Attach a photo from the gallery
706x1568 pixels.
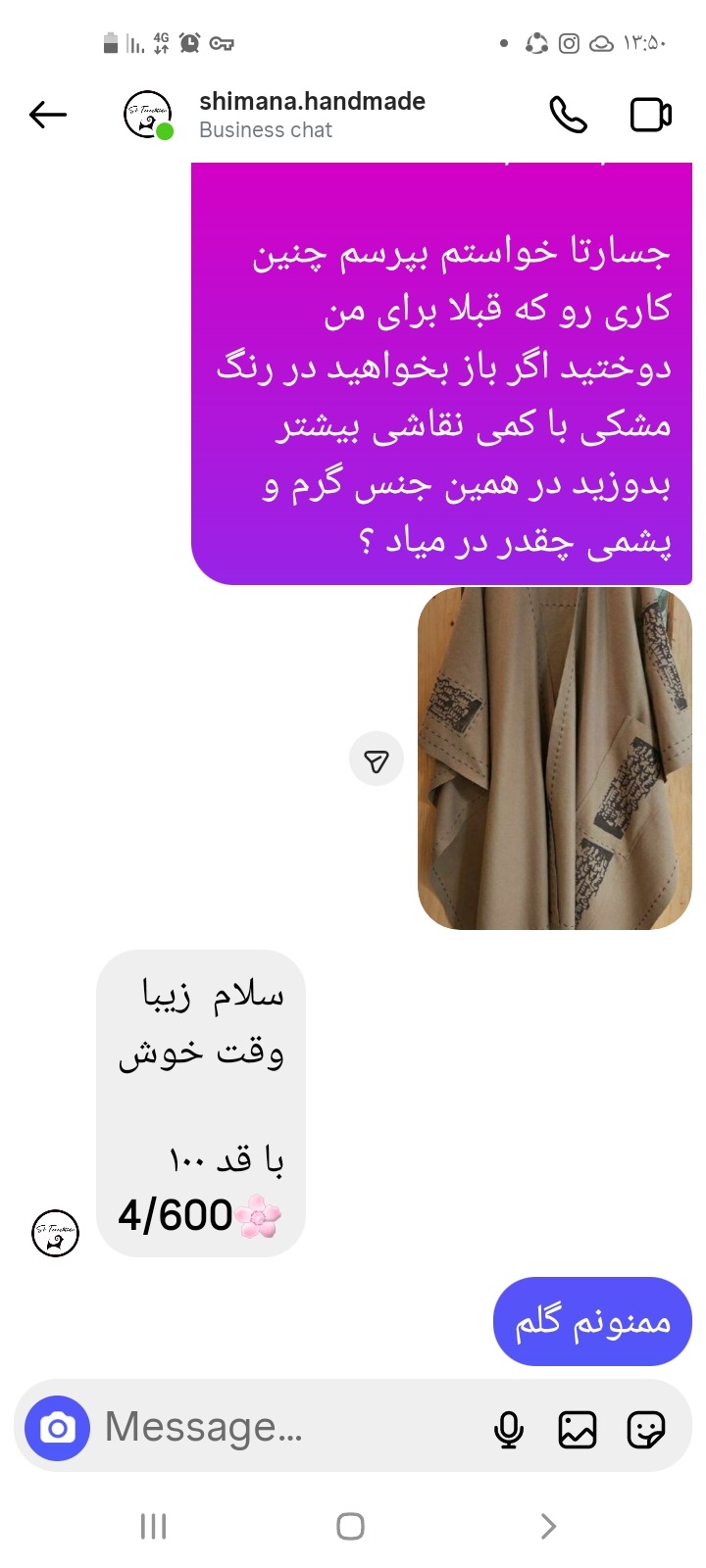click(578, 1430)
